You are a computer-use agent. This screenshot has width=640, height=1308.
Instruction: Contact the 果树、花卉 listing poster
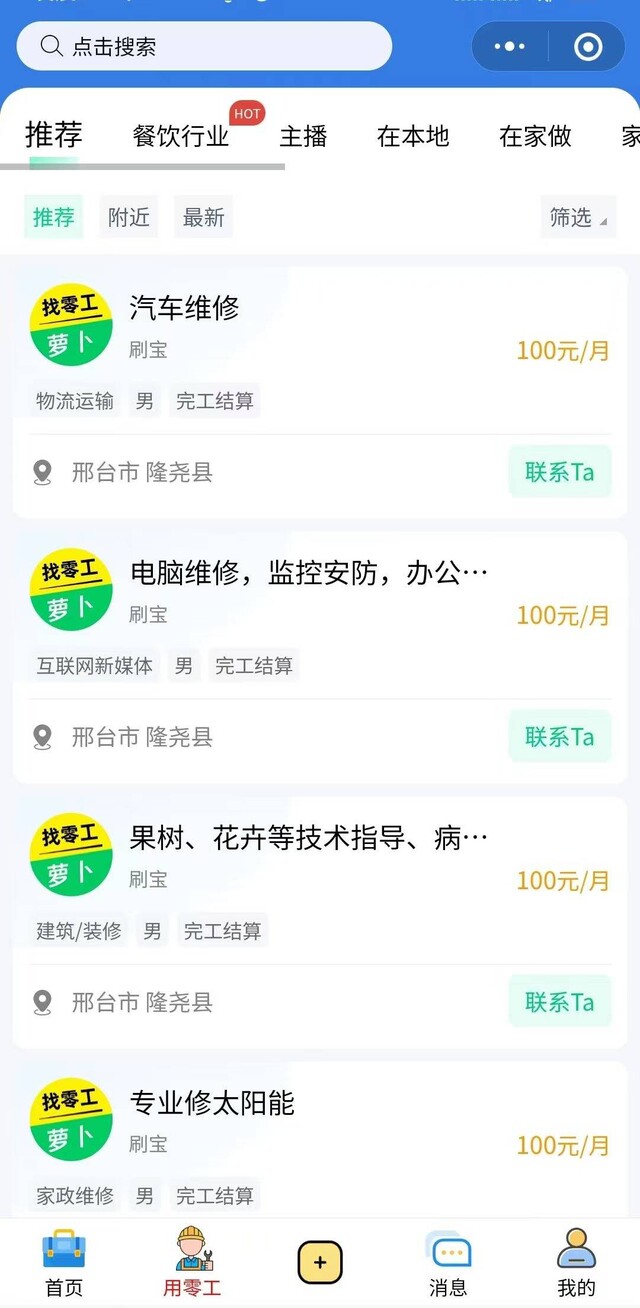click(559, 1002)
